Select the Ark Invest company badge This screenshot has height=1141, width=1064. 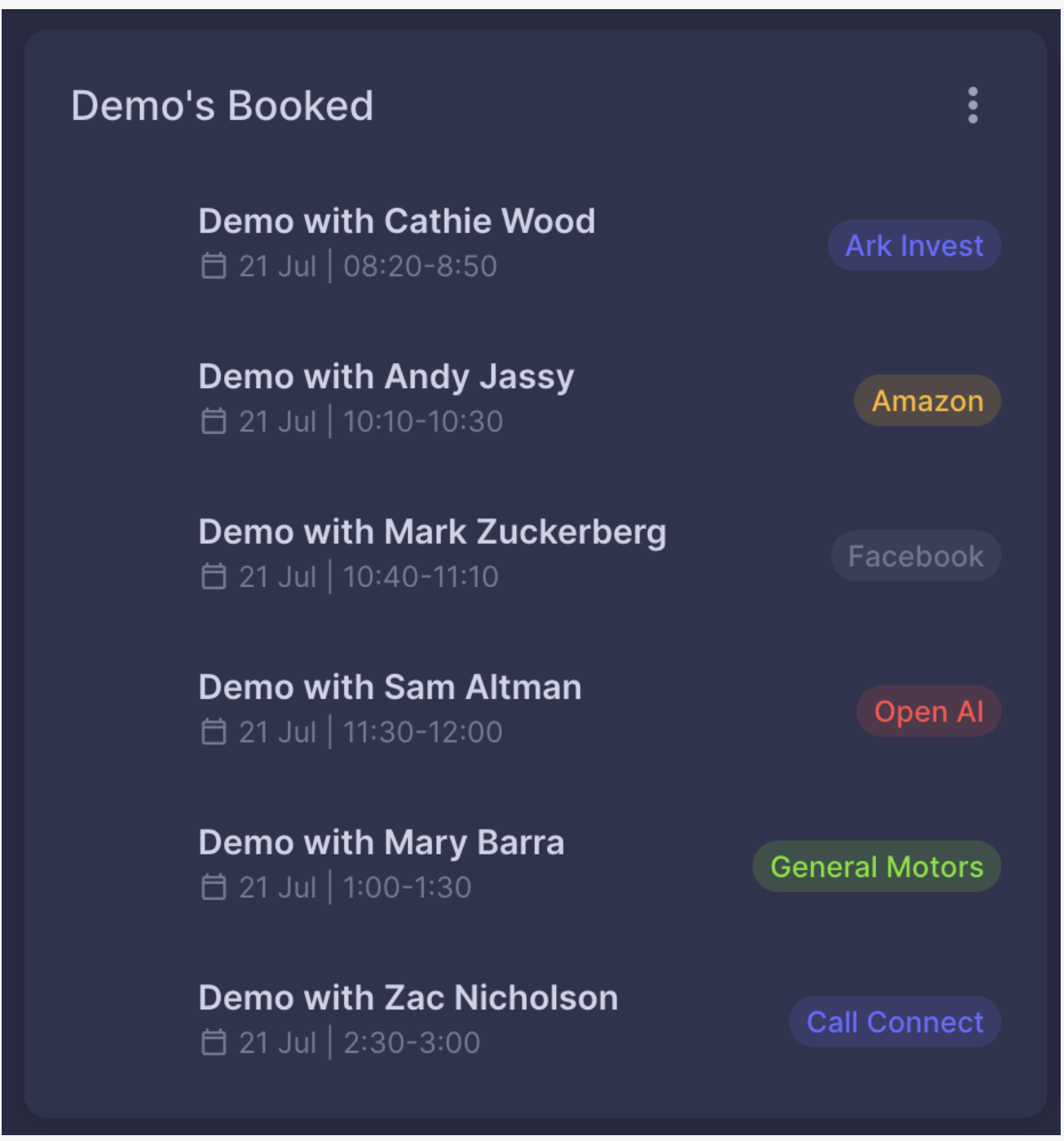tap(913, 244)
